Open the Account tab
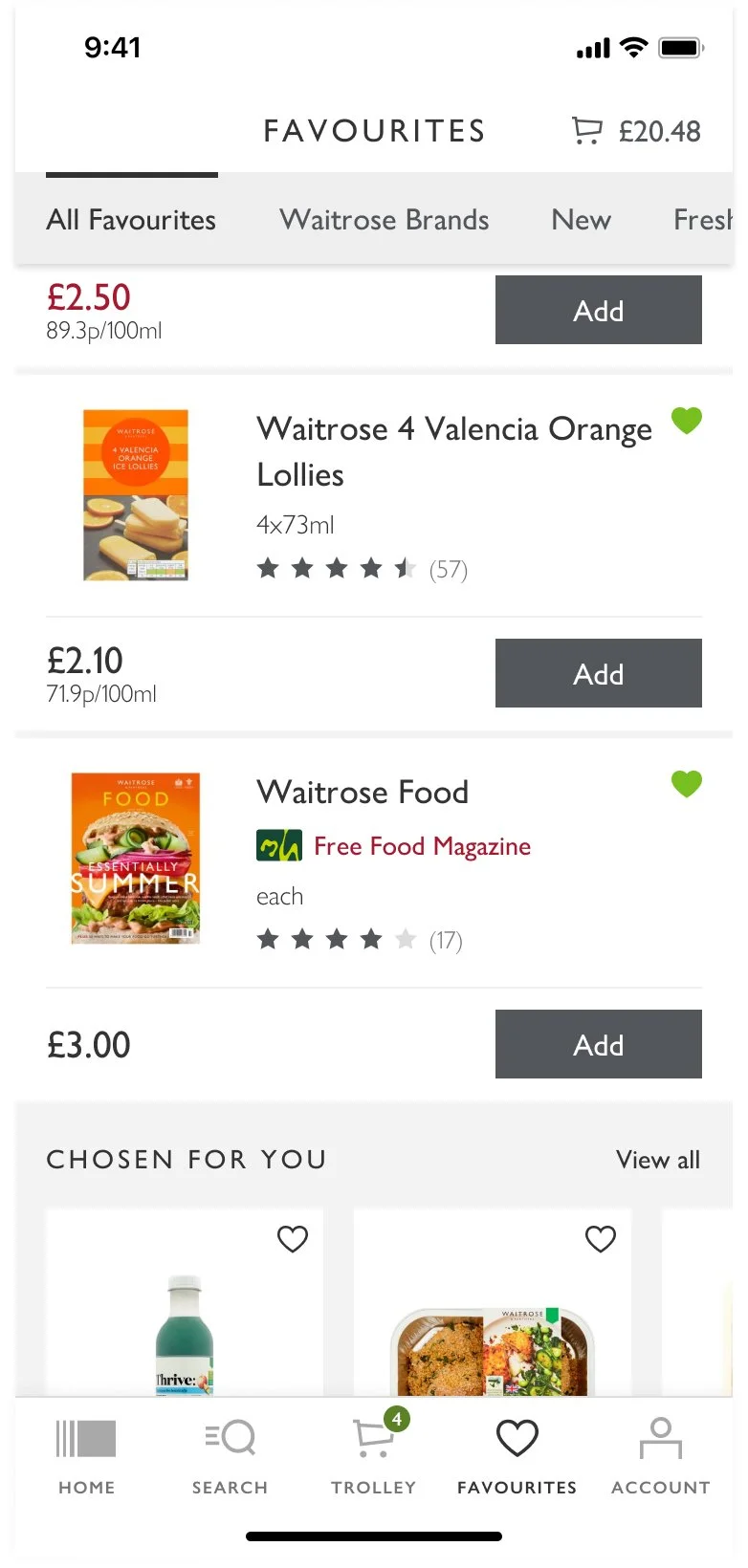The image size is (748, 1568). (661, 1457)
